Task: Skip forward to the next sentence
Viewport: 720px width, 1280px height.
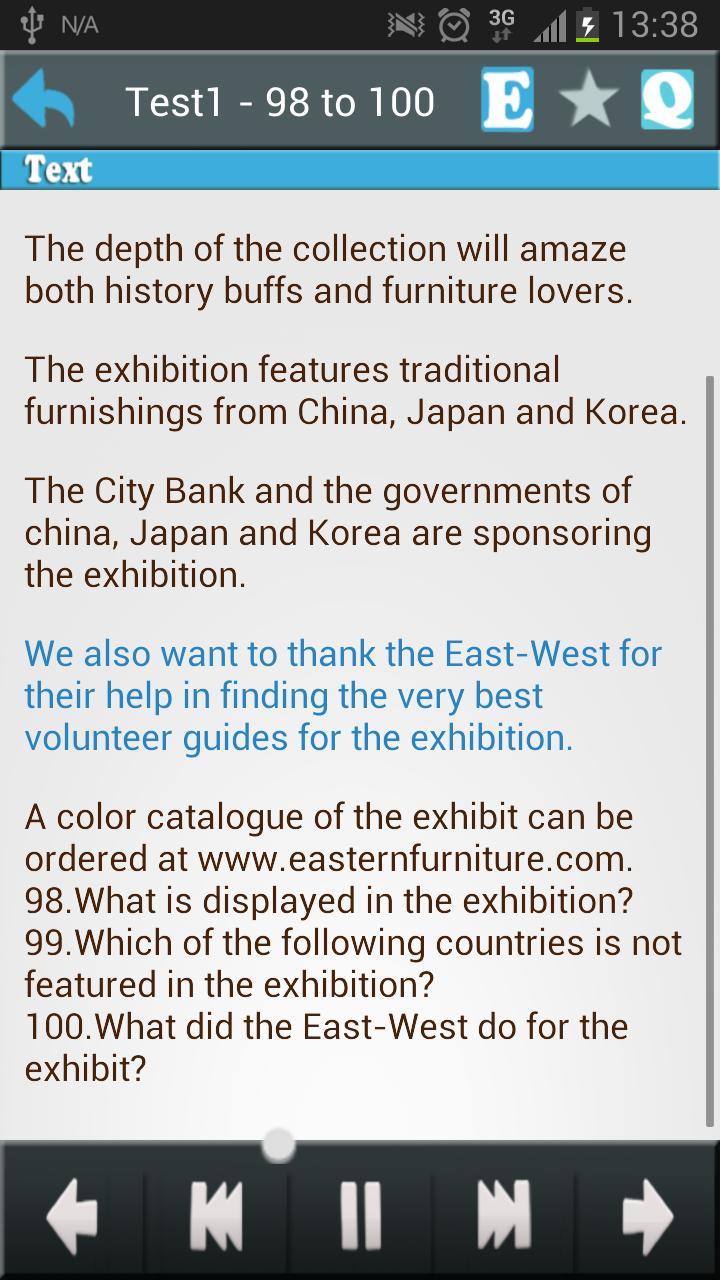Action: click(x=503, y=1216)
